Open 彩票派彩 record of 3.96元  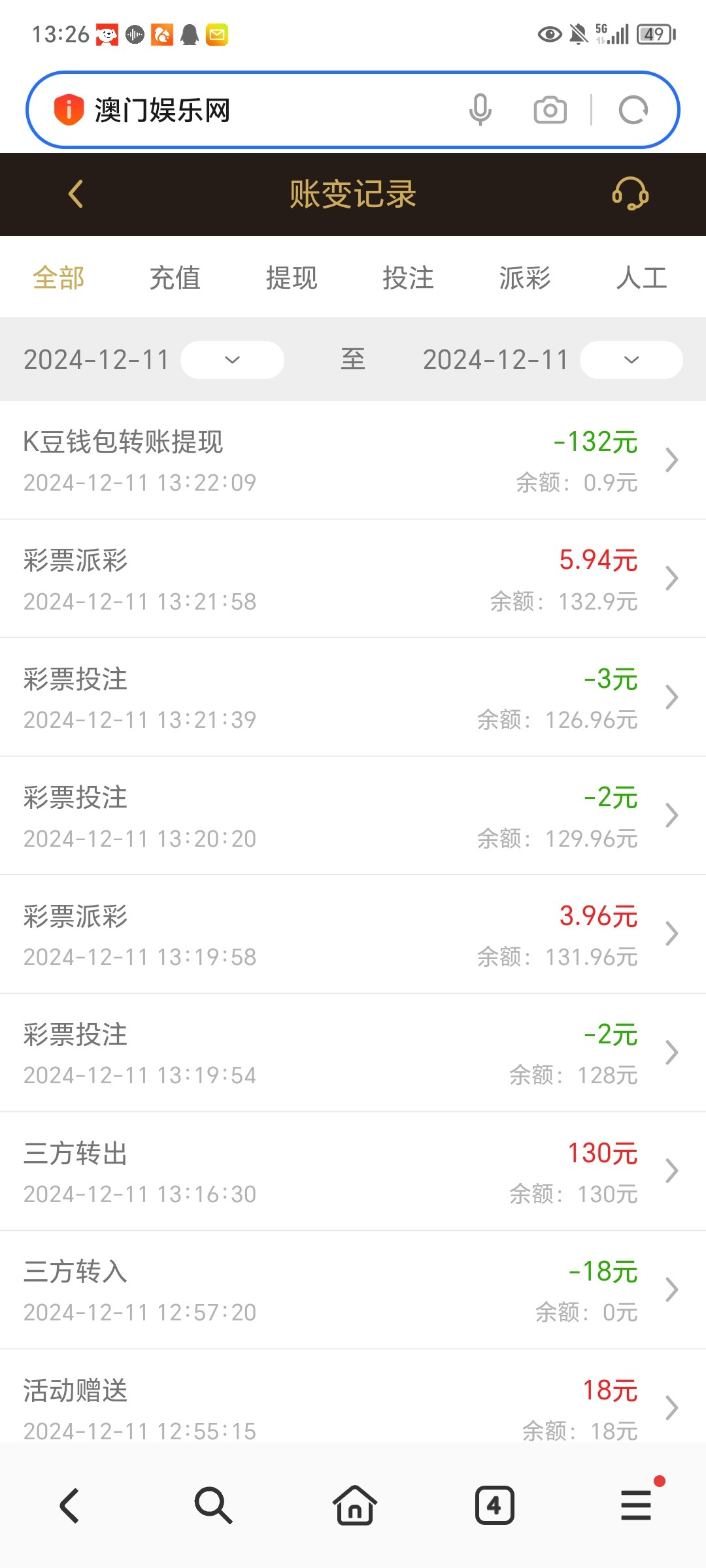pyautogui.click(x=353, y=934)
